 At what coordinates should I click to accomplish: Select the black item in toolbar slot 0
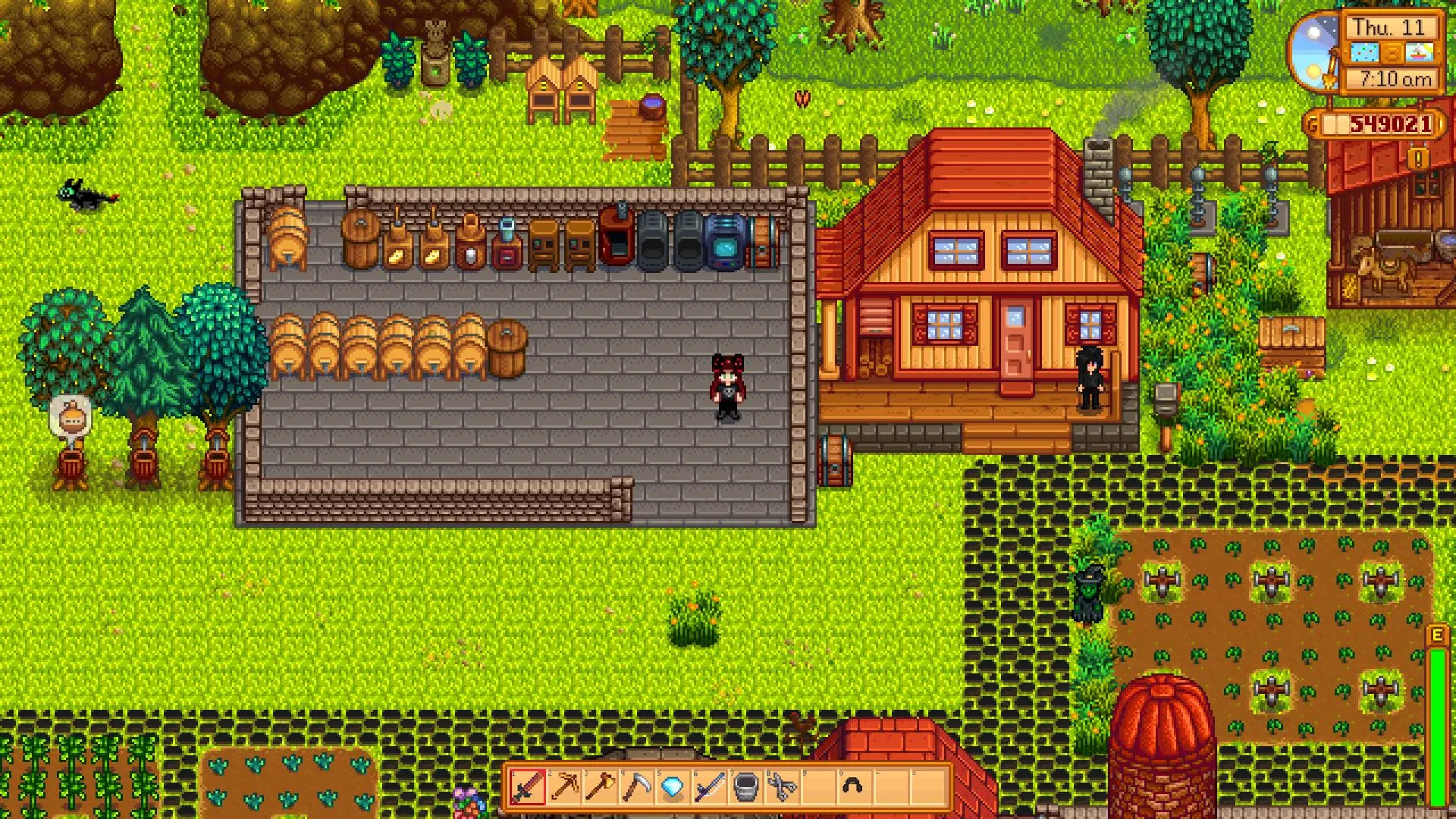[x=854, y=787]
